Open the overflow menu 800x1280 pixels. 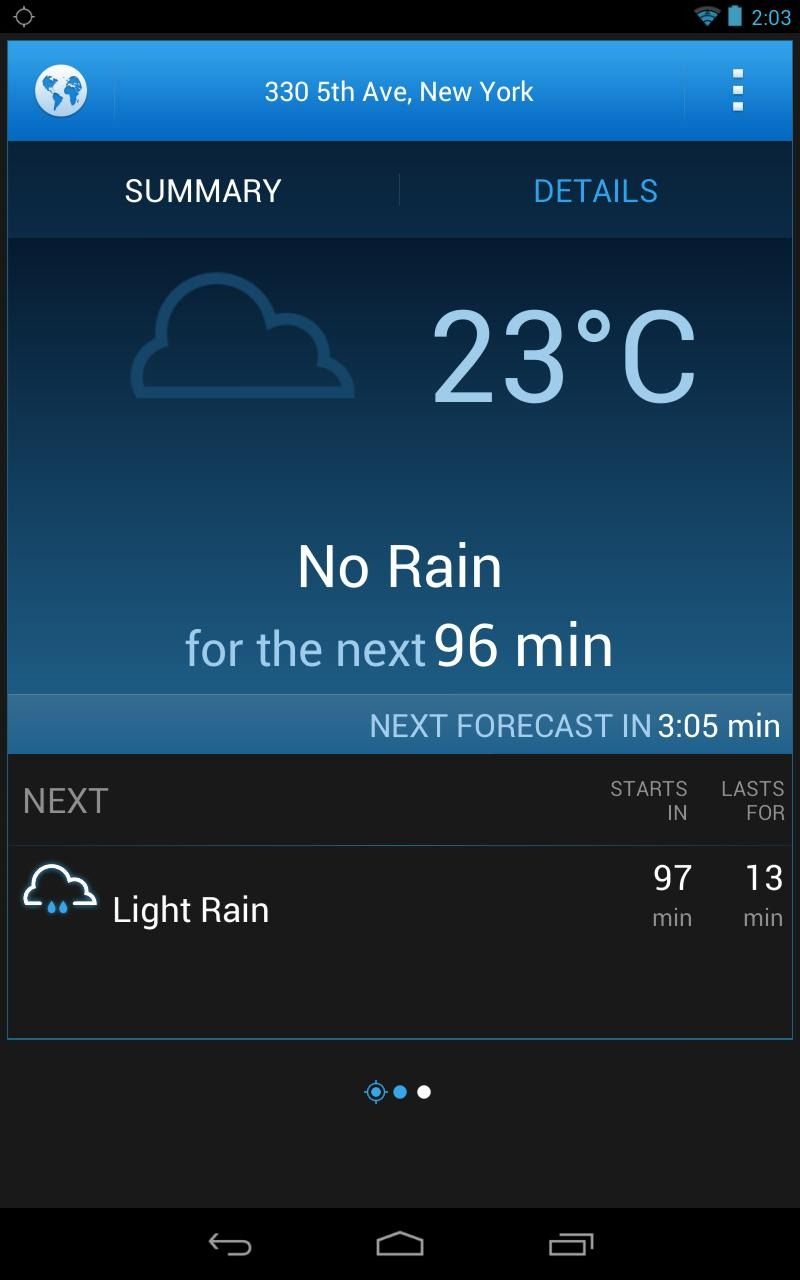[737, 90]
